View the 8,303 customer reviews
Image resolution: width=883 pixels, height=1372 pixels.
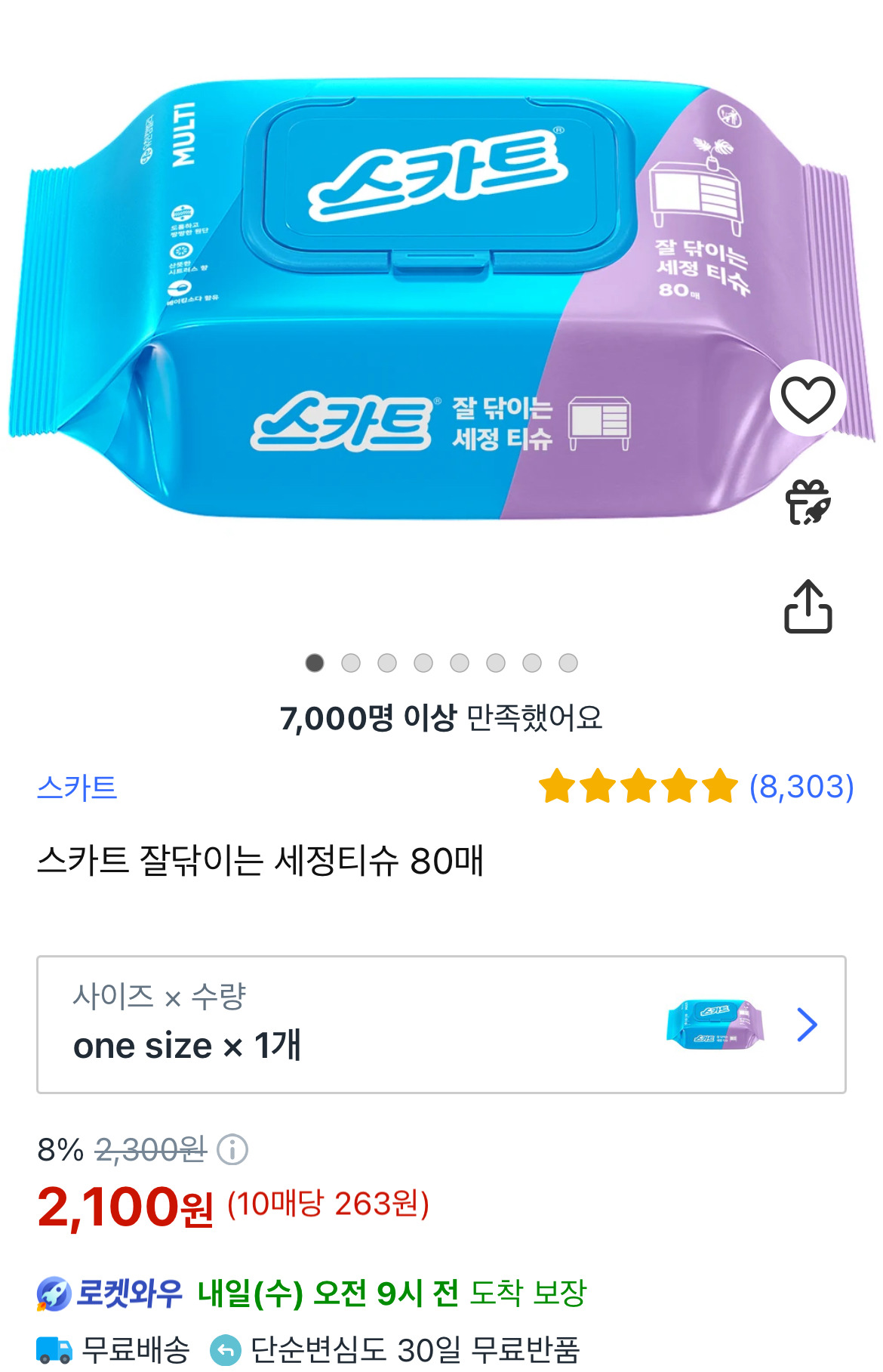click(x=800, y=787)
